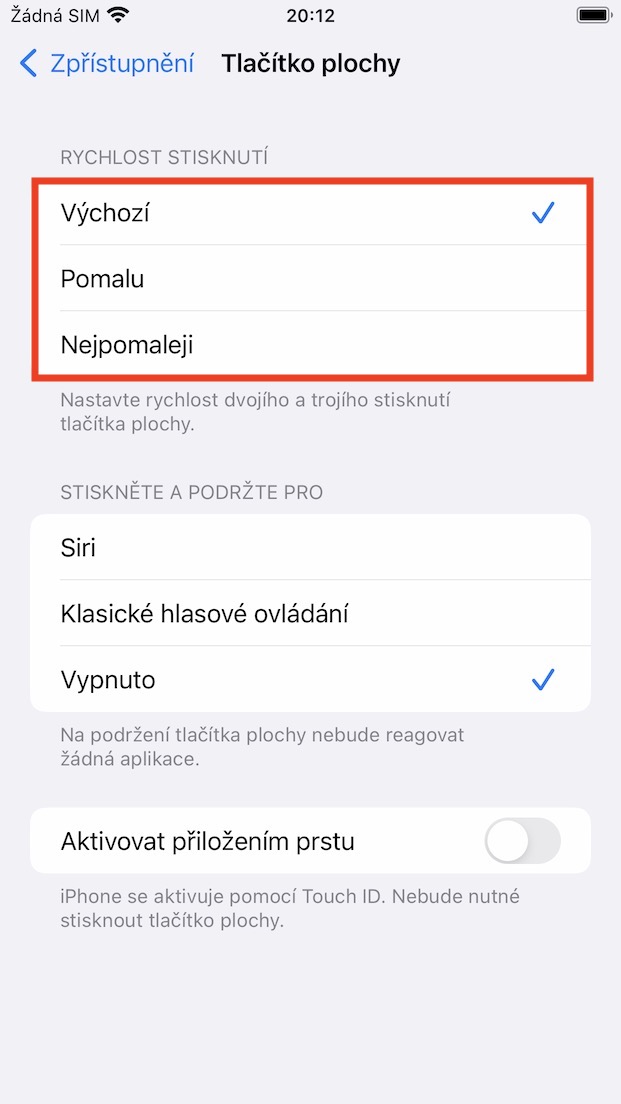Enable Aktivovat přiložením prstu switch

pos(522,841)
